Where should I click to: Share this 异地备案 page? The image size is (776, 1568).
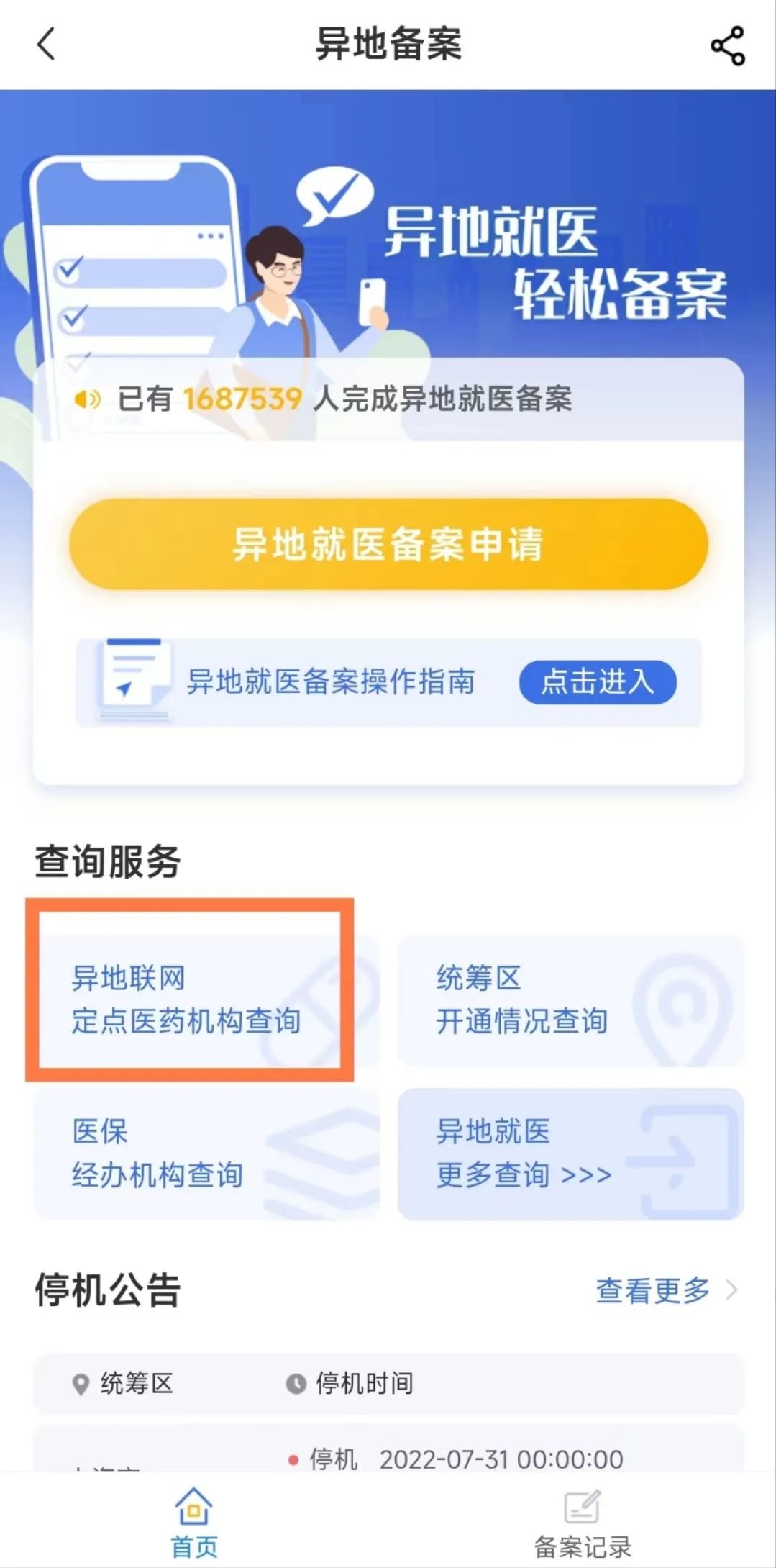727,46
